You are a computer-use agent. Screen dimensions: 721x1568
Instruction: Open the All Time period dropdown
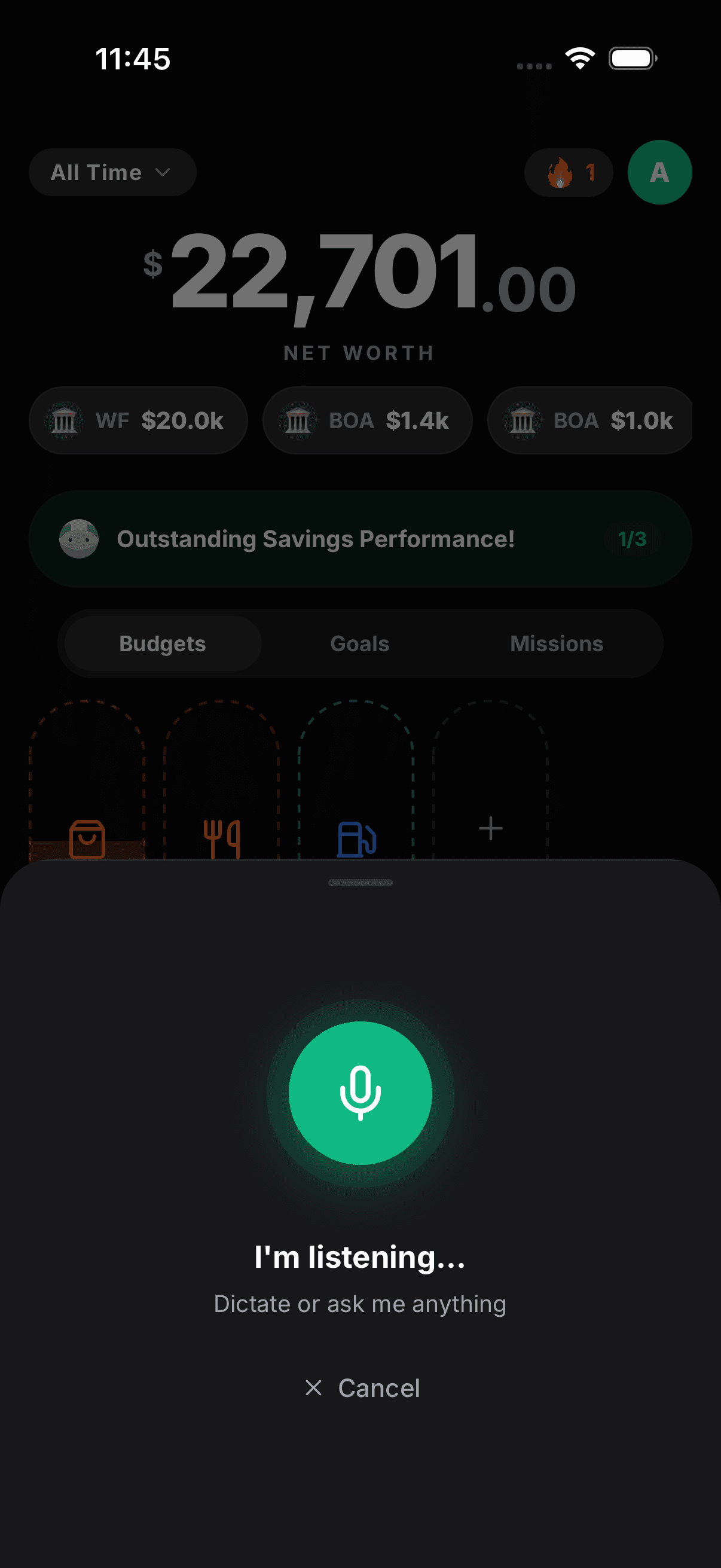112,172
